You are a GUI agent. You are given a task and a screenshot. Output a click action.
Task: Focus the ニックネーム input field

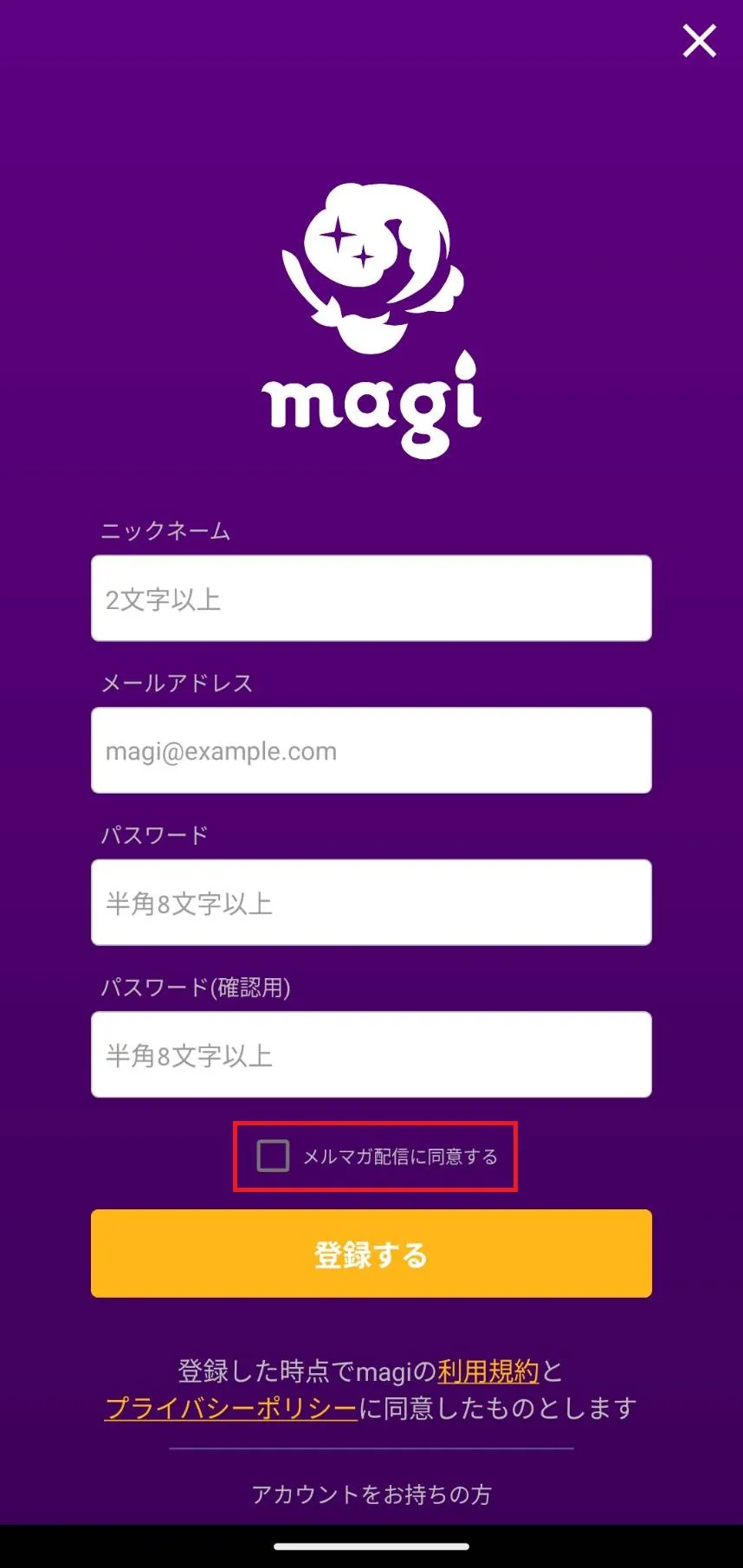click(371, 599)
